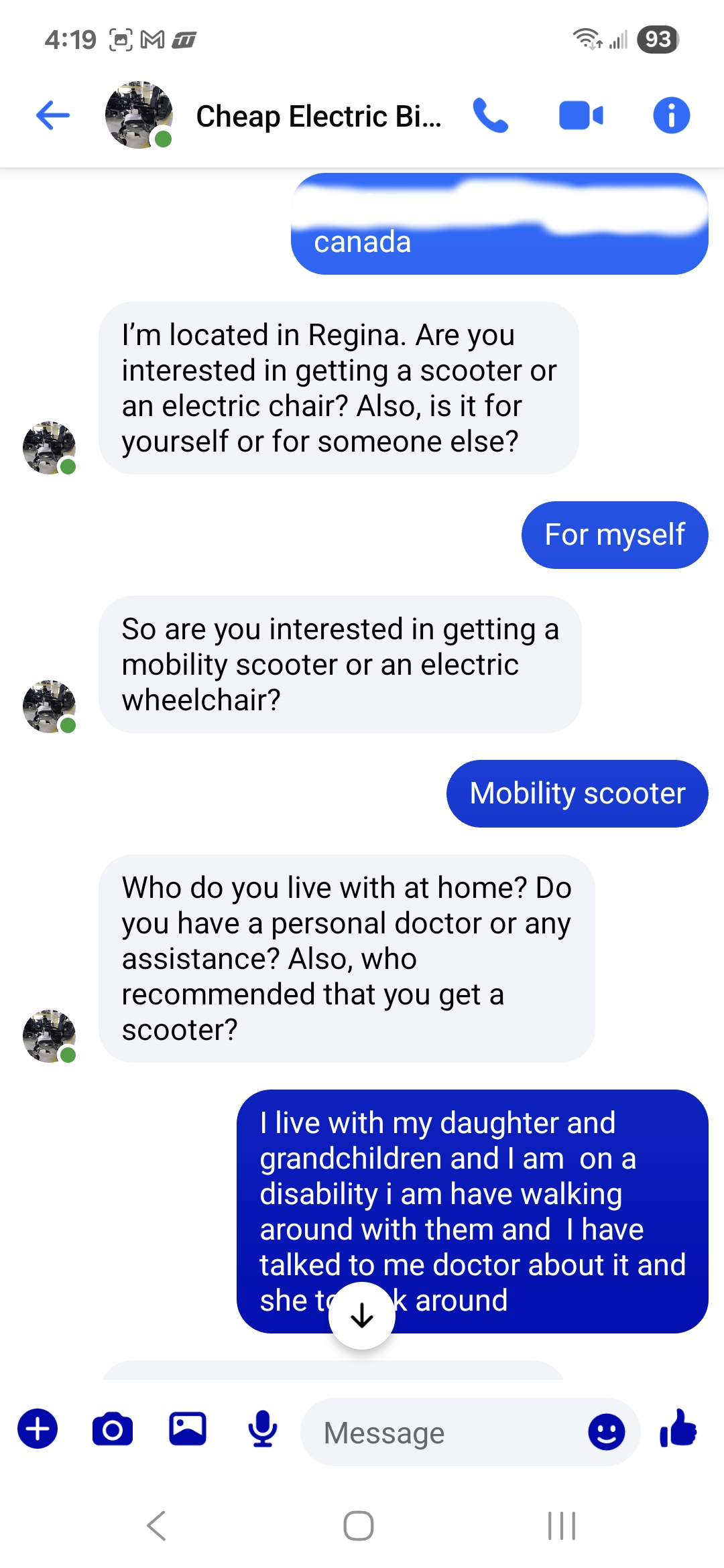Open more attachment options with the plus icon
Screen dimensions: 724x1568
click(x=38, y=1429)
